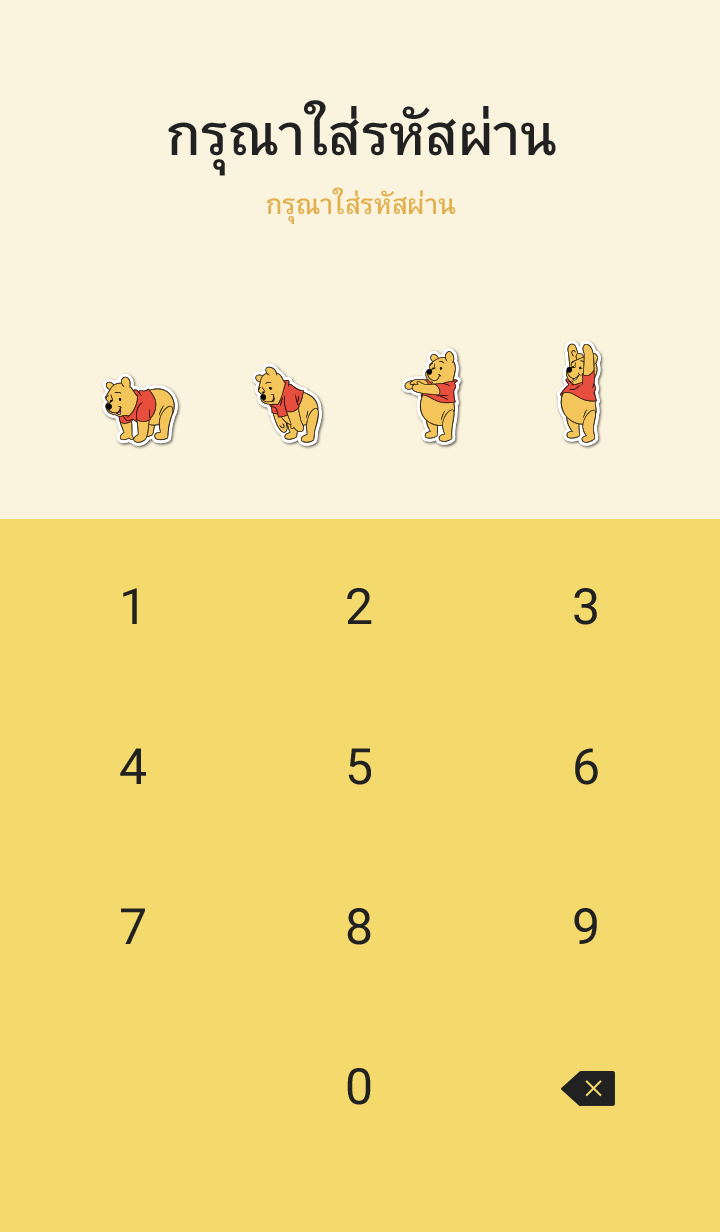Select digit 3 on the passcode pad

click(586, 607)
